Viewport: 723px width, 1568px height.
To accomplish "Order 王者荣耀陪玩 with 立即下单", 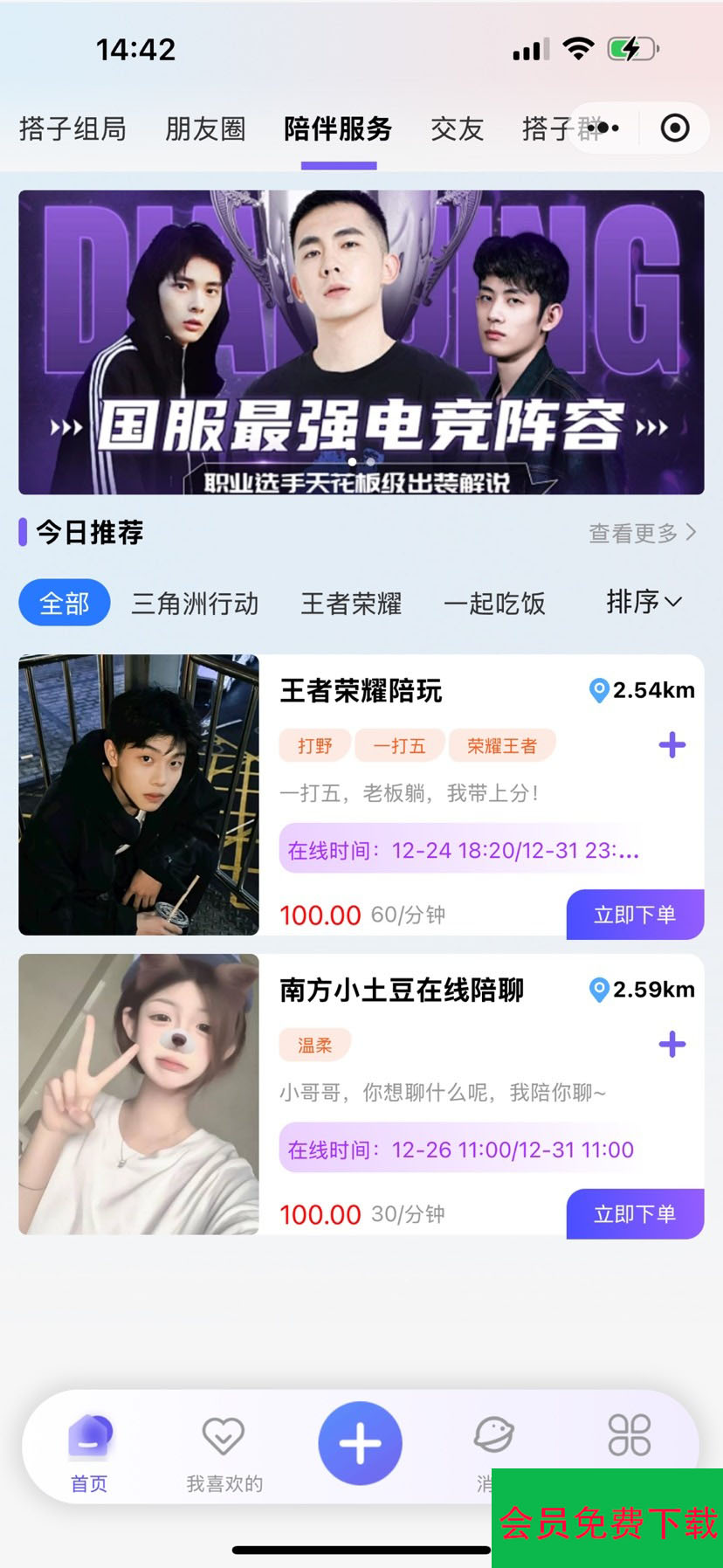I will click(x=635, y=915).
